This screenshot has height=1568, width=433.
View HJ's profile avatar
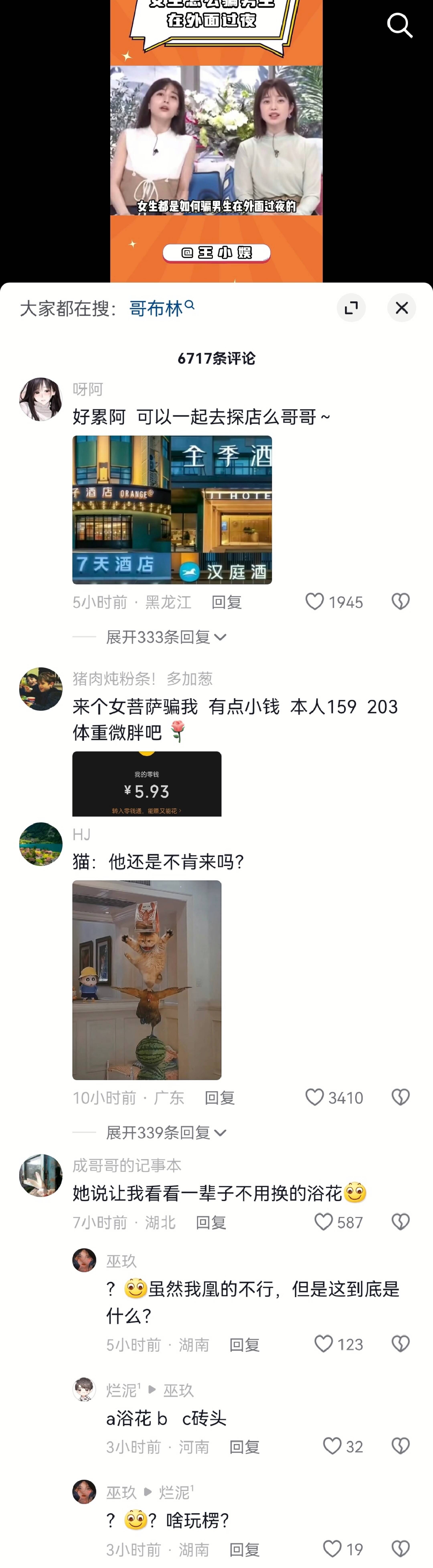pyautogui.click(x=41, y=844)
